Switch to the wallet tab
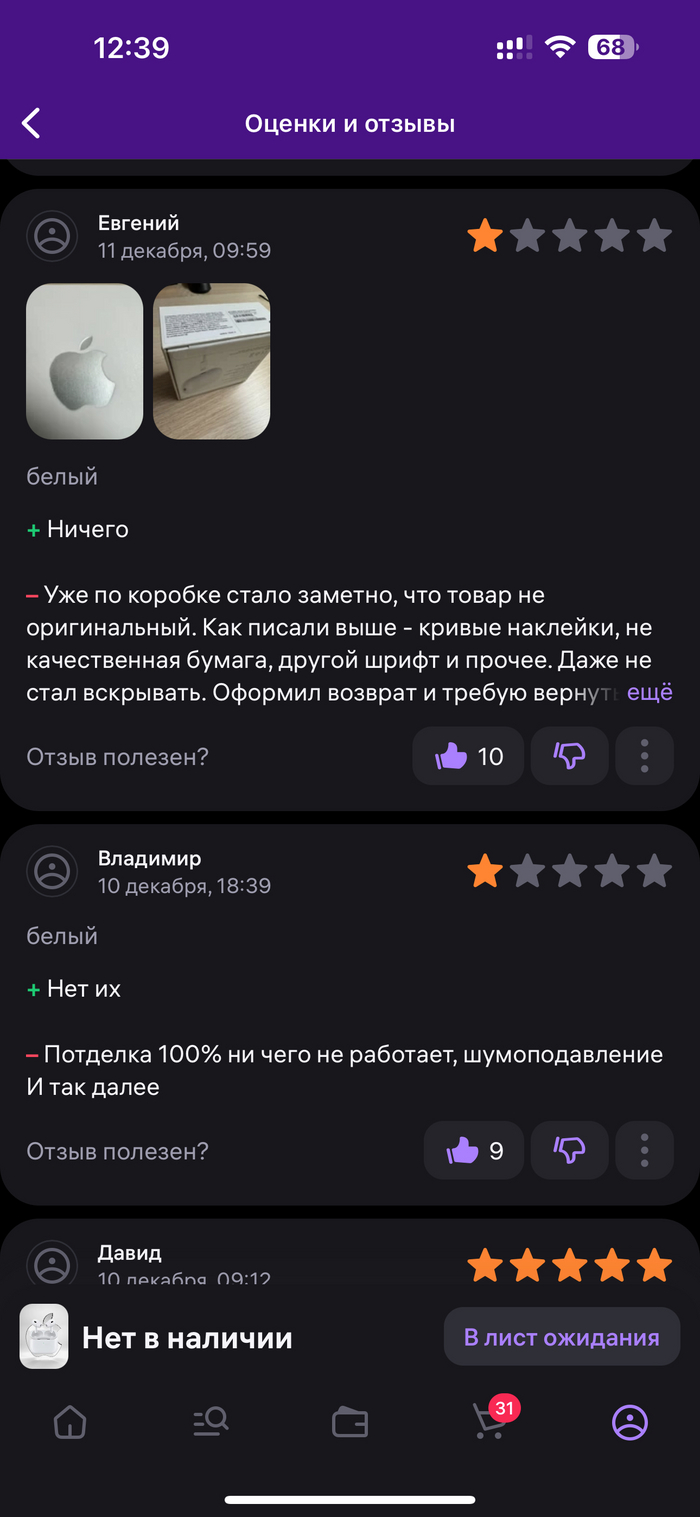The height and width of the screenshot is (1517, 700). coord(350,1422)
